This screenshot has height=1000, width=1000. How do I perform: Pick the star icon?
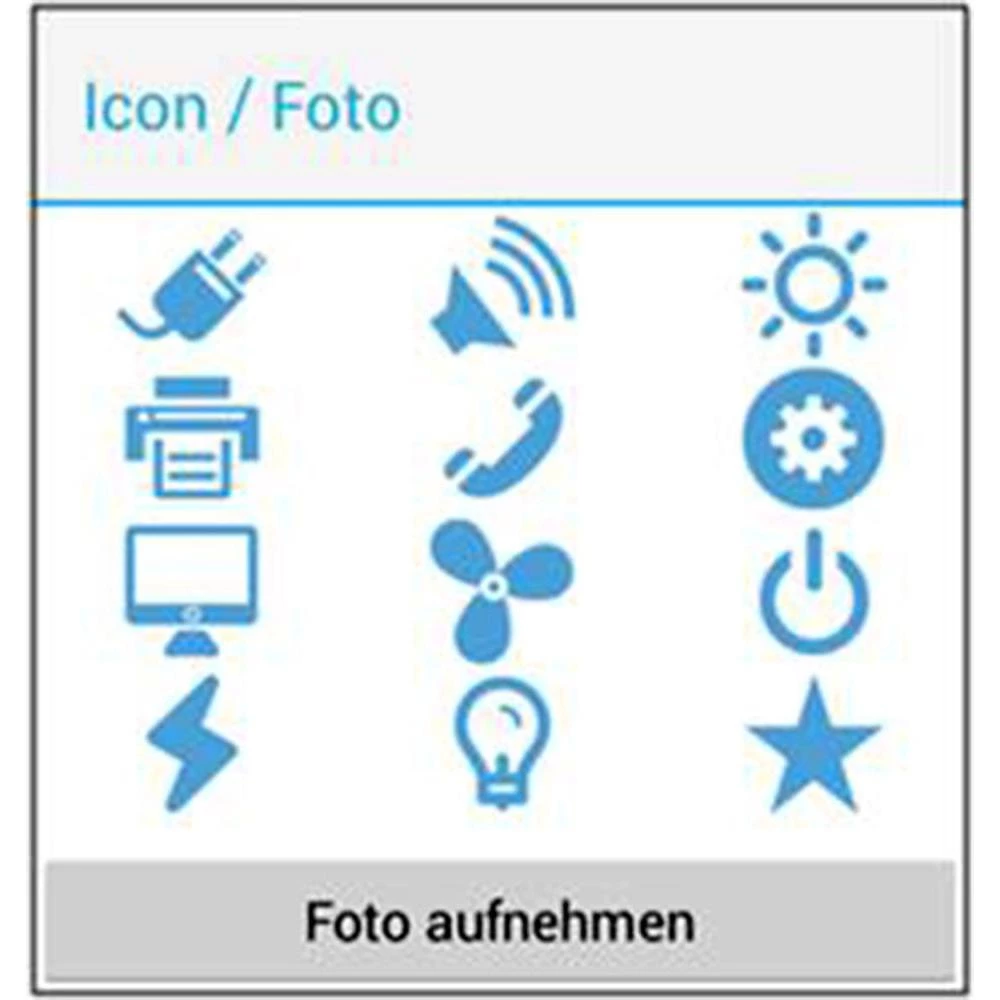pos(813,746)
